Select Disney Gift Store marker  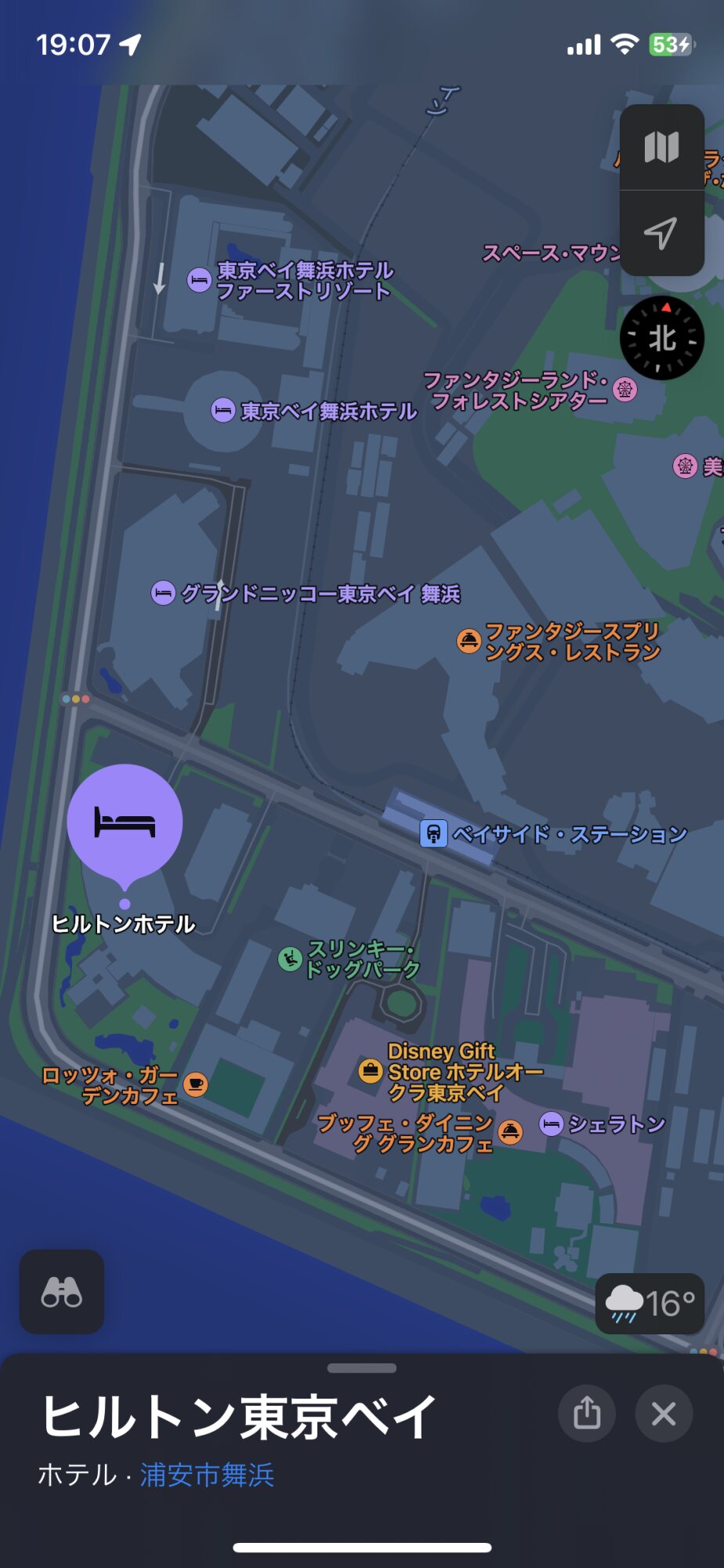(x=370, y=1070)
